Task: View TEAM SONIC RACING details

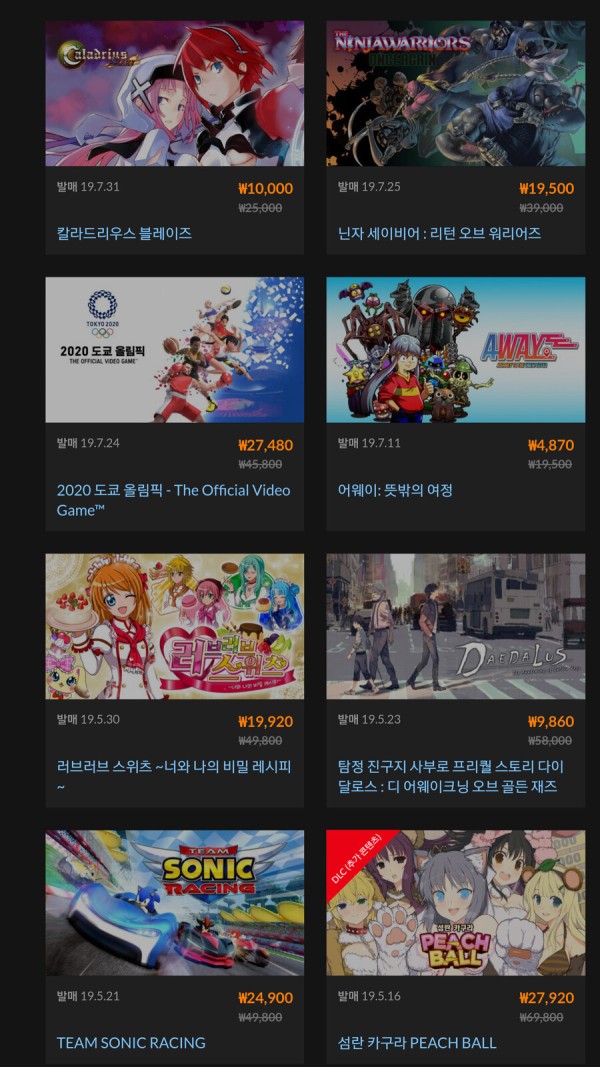Action: tap(174, 902)
